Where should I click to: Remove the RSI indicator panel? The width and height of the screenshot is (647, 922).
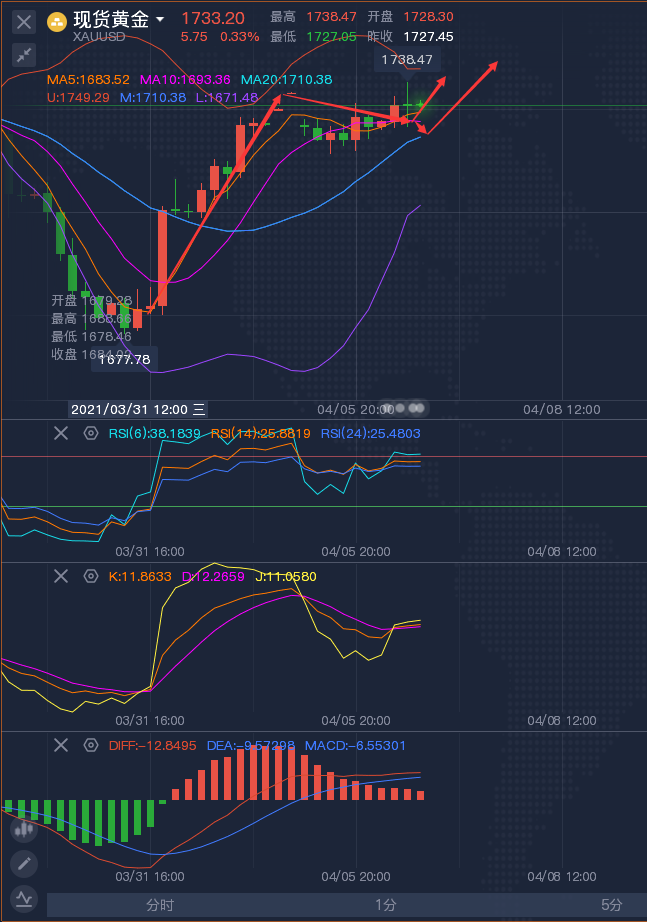61,433
